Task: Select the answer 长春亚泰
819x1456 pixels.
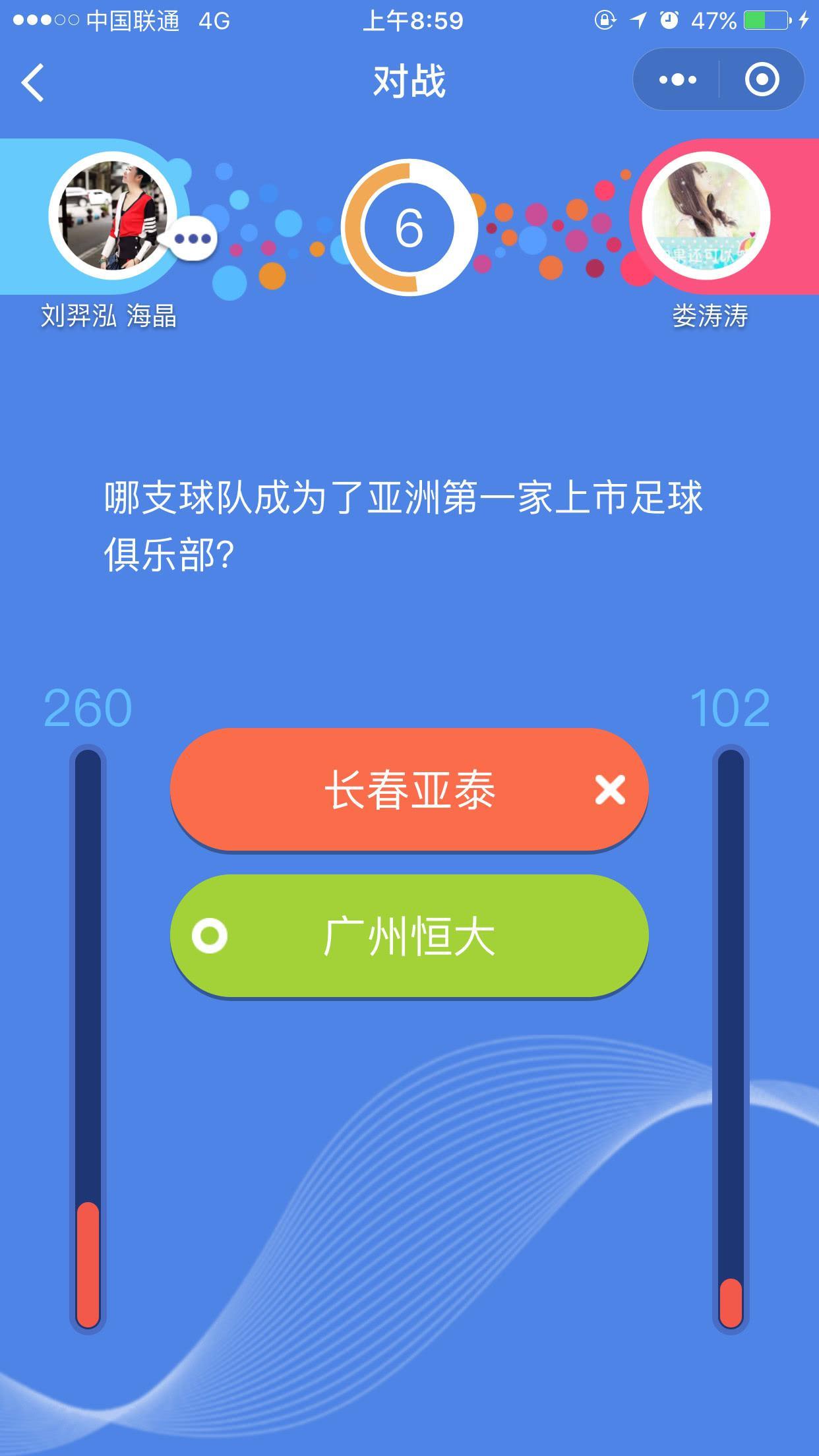Action: 409,789
